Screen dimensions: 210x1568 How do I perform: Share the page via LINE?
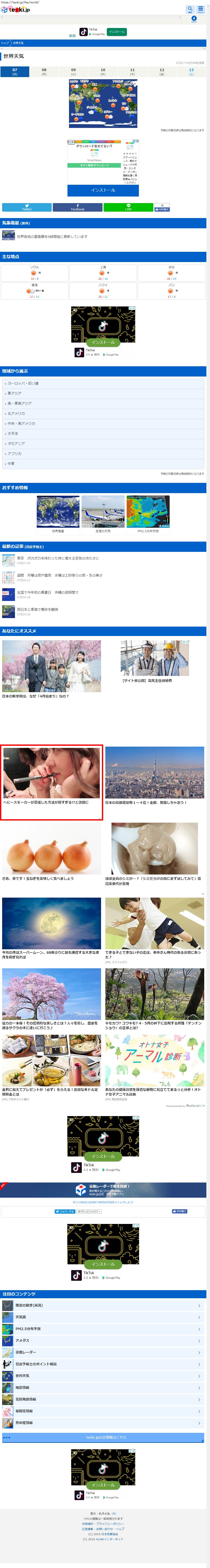(128, 207)
